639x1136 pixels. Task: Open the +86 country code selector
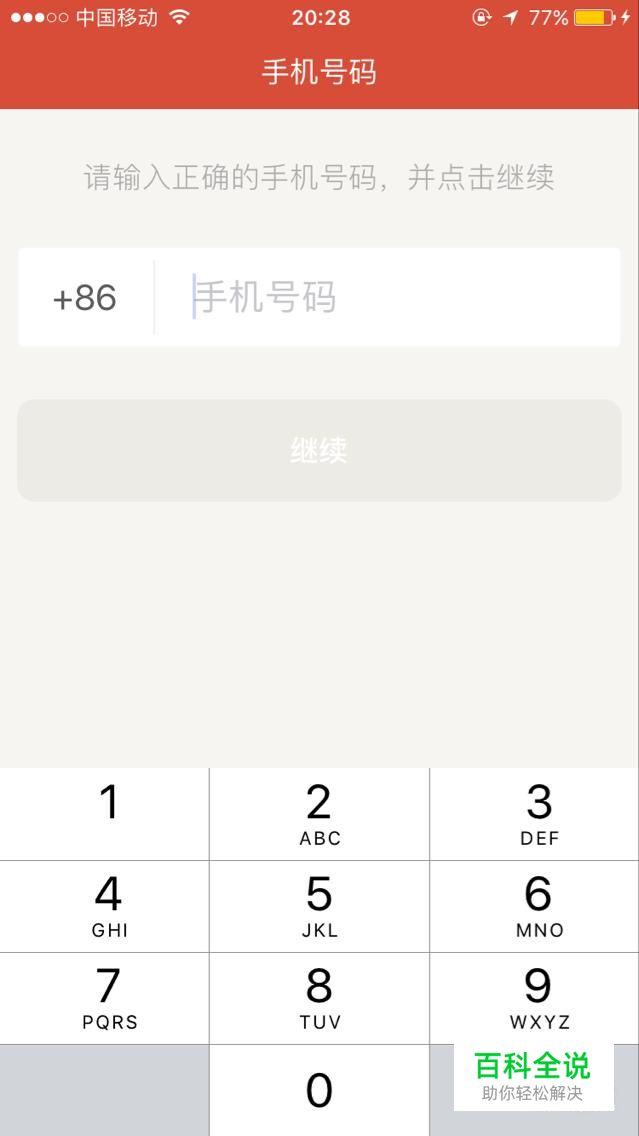tap(85, 298)
